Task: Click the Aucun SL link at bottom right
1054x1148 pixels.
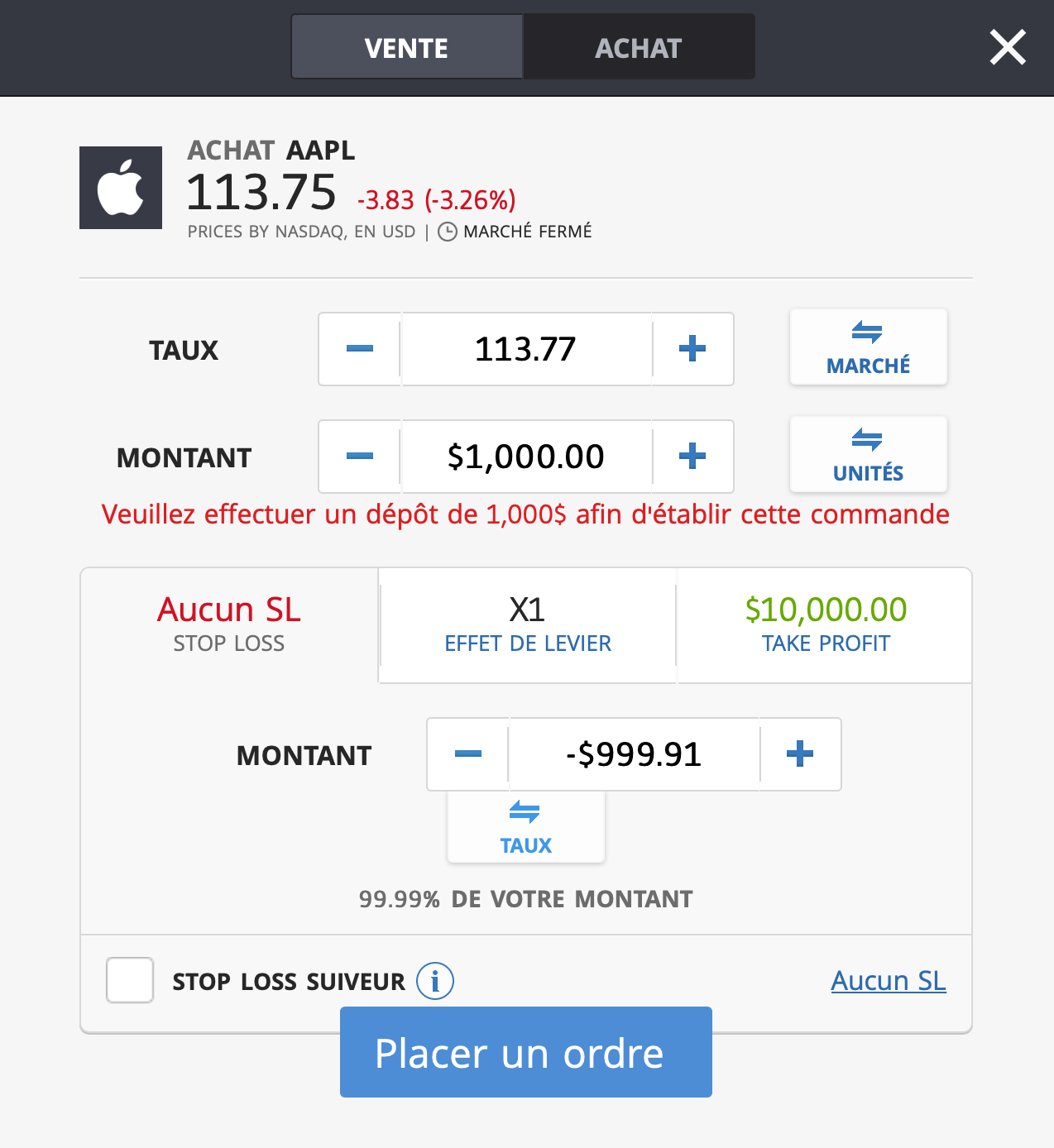Action: click(x=888, y=980)
